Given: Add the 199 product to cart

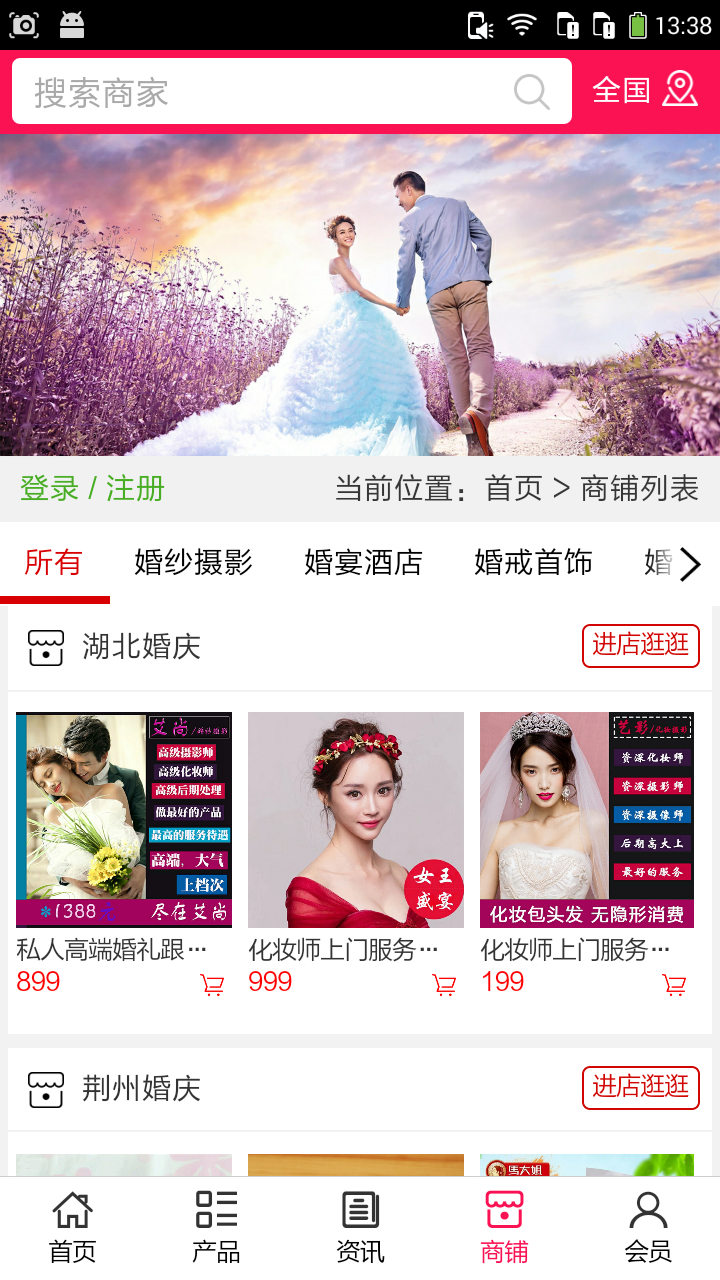Looking at the screenshot, I should 675,985.
